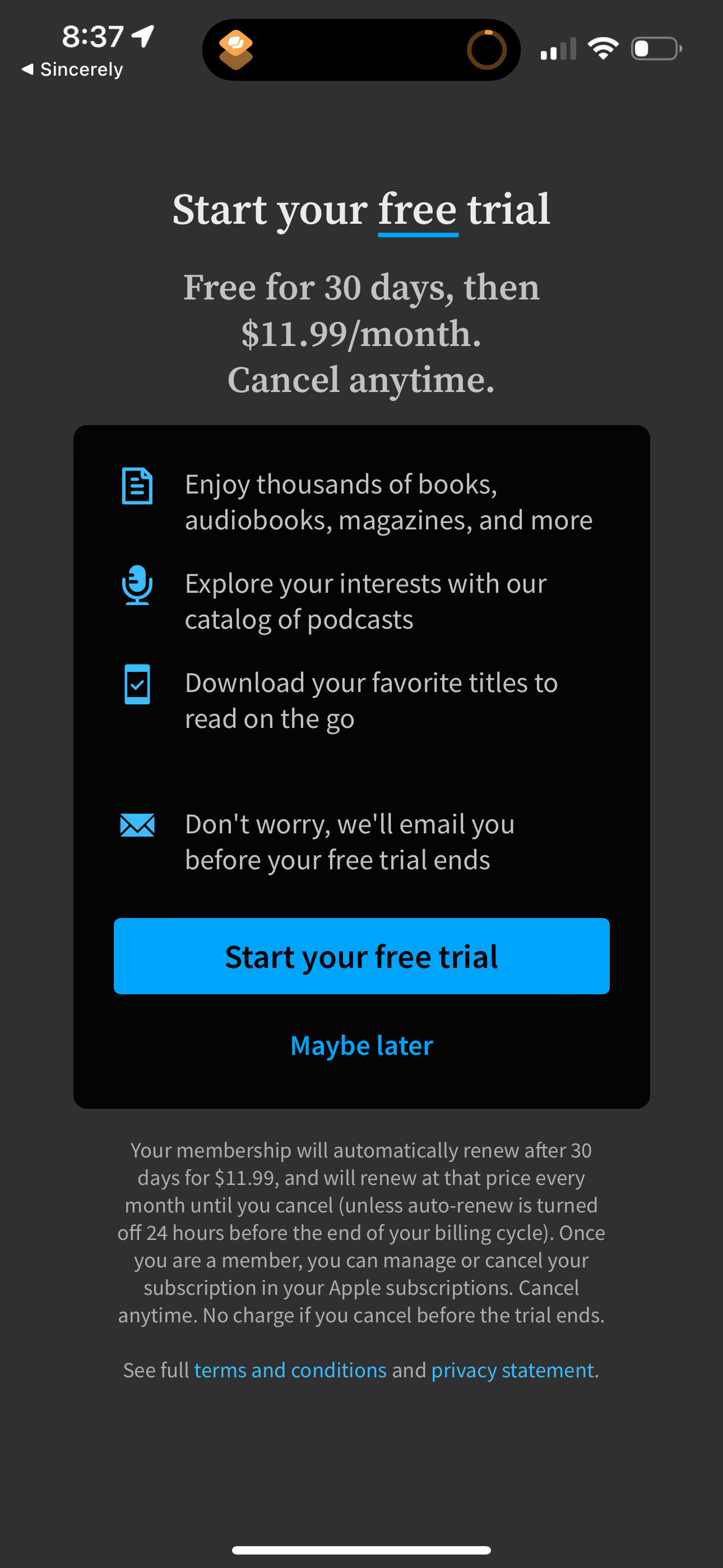The height and width of the screenshot is (1568, 723).
Task: View the privacy statement
Action: [x=513, y=1369]
